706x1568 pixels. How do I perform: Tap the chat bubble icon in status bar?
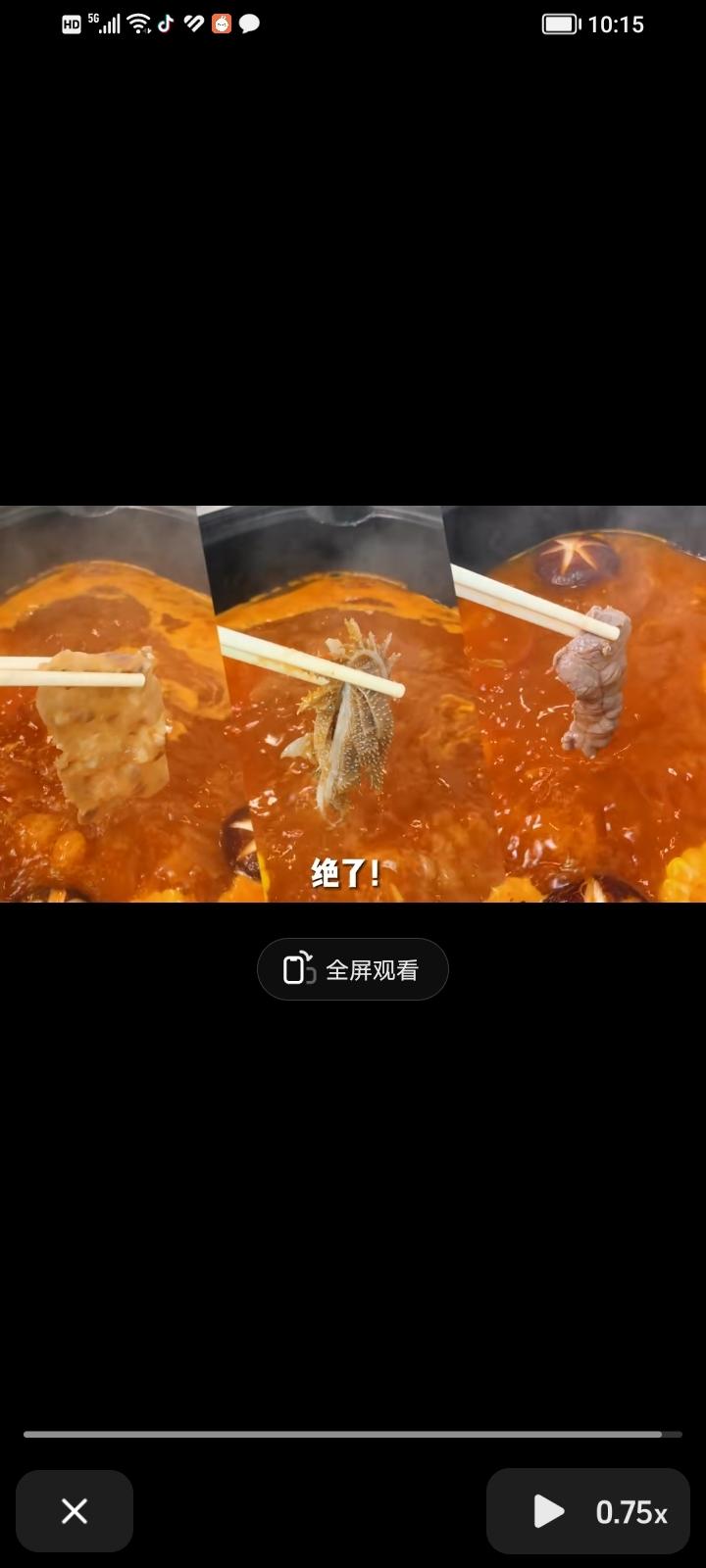248,24
